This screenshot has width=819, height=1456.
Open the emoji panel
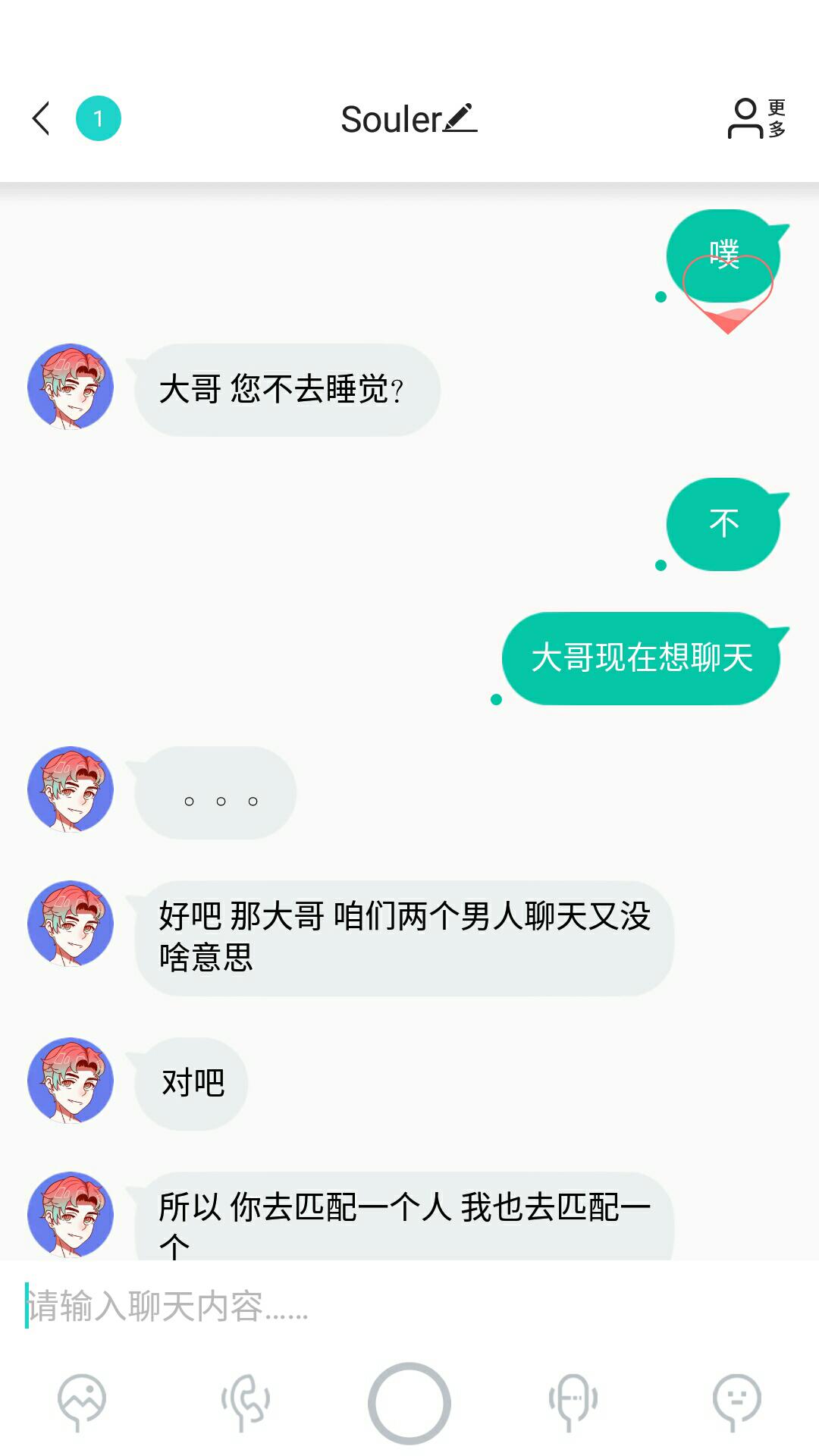click(737, 1401)
